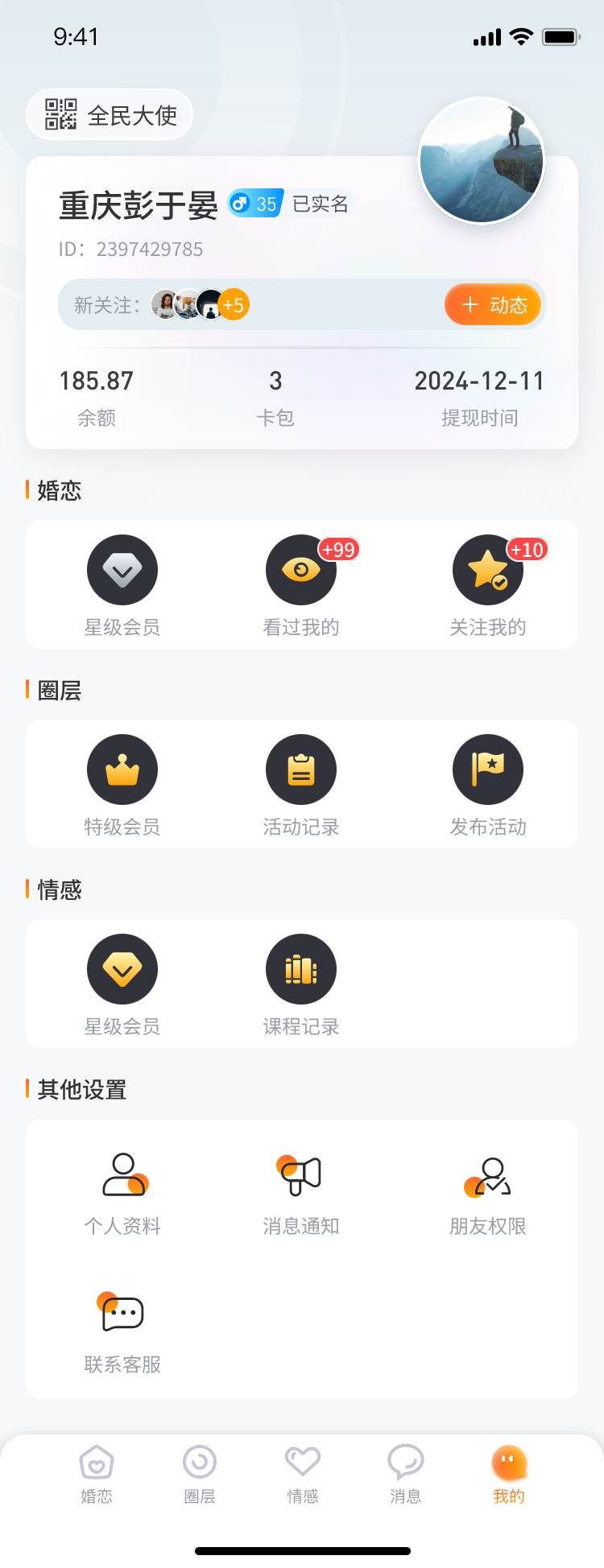Switch to the 圈层 tab
Viewport: 604px width, 1568px height.
click(199, 1473)
